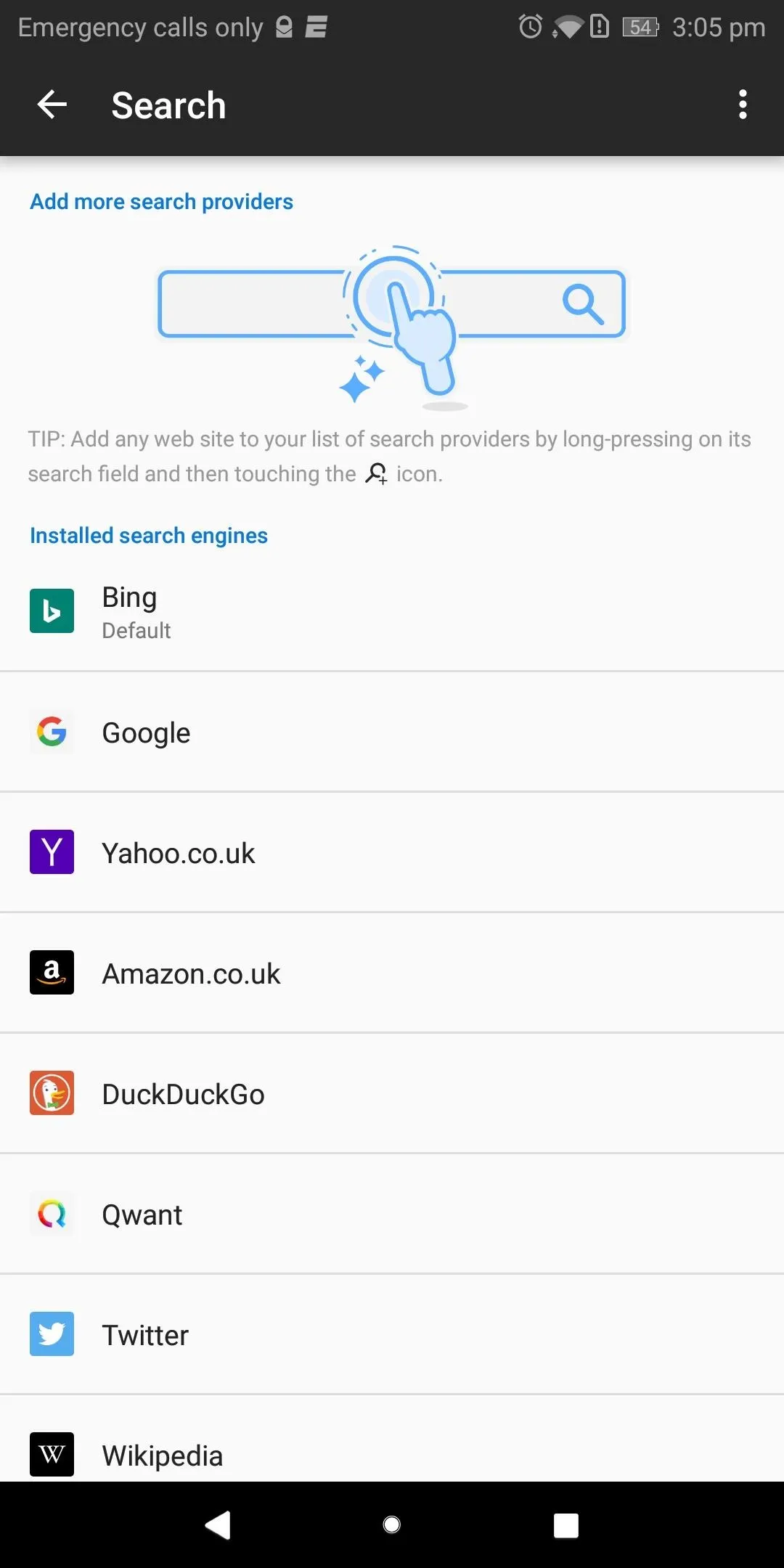Image resolution: width=784 pixels, height=1568 pixels.
Task: Open recent apps from navigation bar
Action: point(566,1524)
